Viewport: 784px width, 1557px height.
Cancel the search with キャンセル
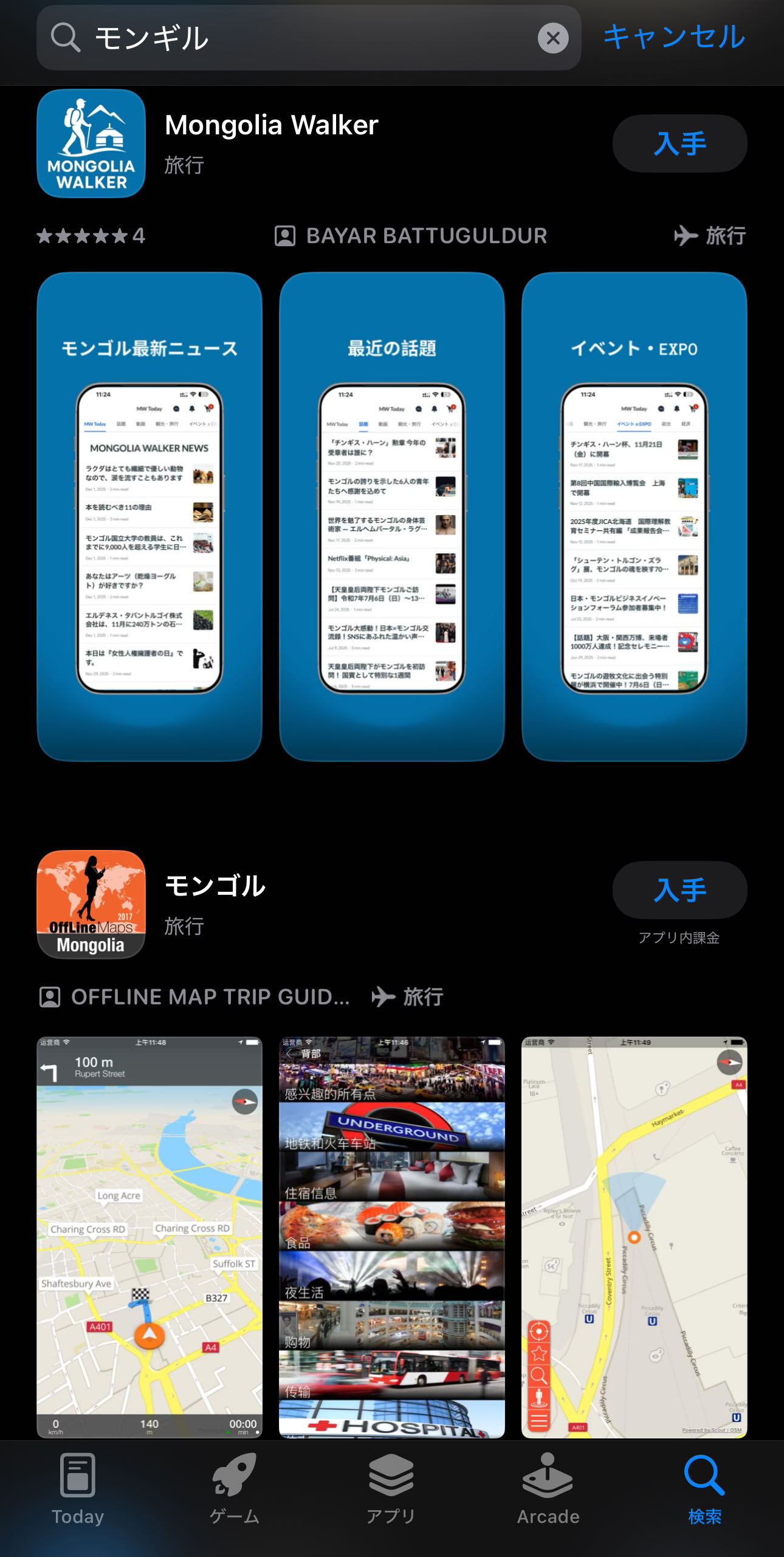point(673,37)
